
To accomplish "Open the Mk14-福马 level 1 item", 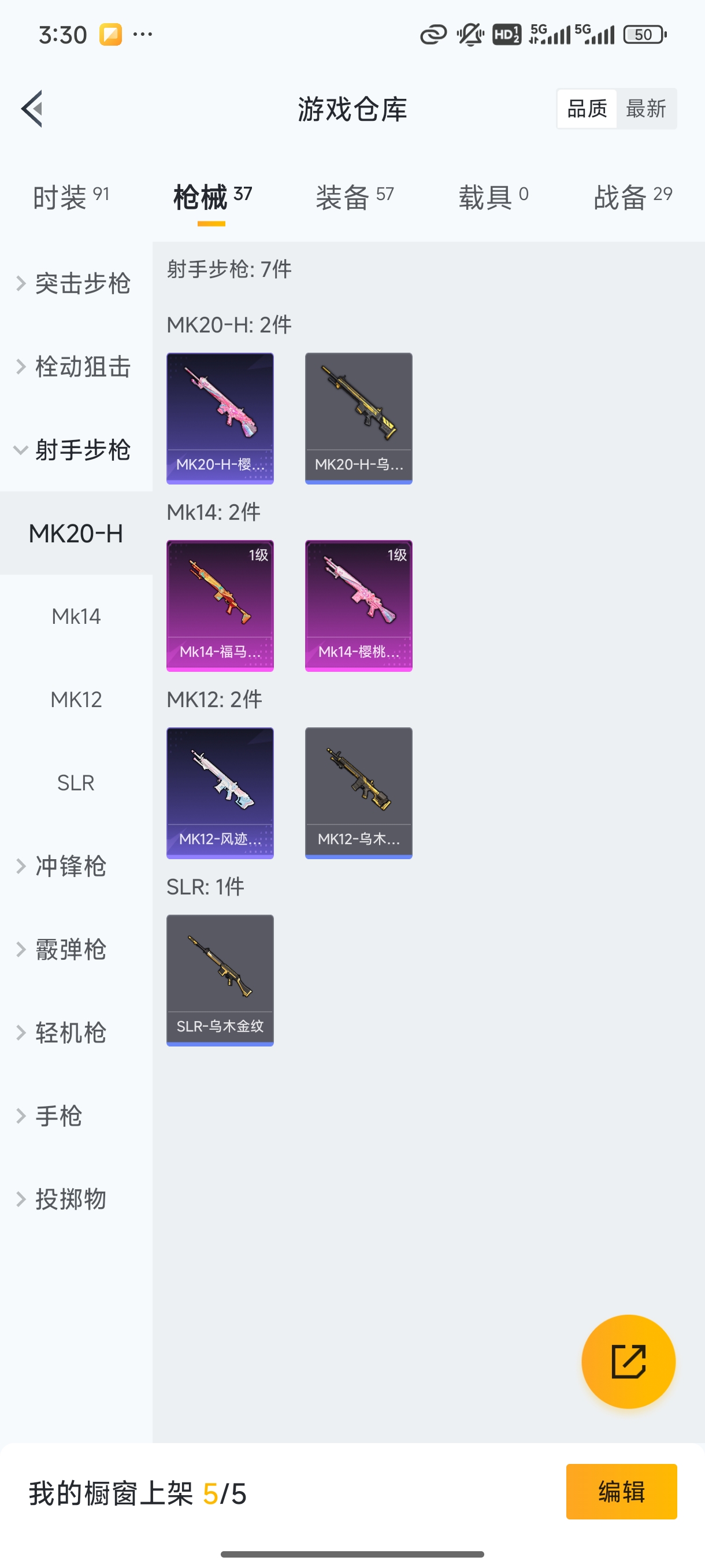I will pos(220,605).
